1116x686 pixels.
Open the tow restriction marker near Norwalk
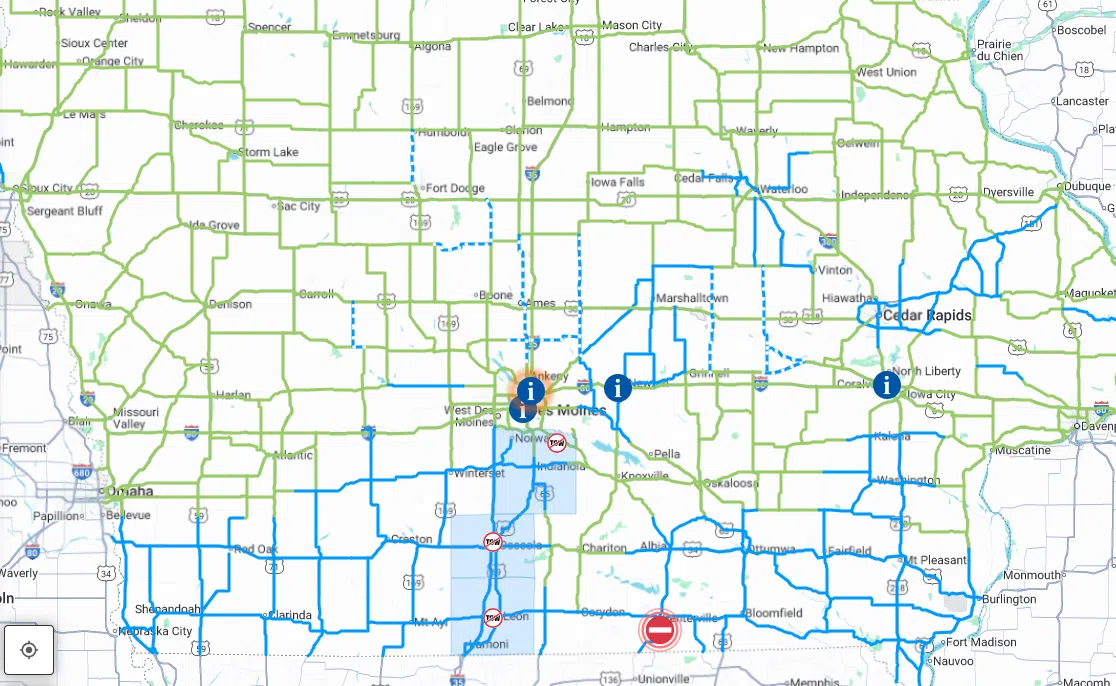click(557, 443)
